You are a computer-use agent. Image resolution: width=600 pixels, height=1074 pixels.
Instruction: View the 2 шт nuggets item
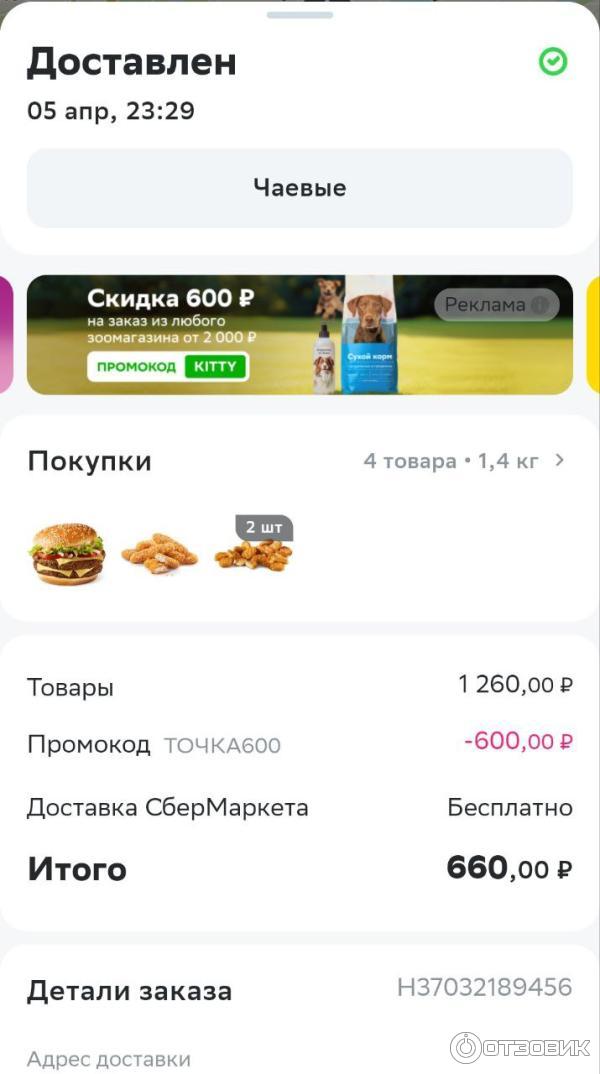pyautogui.click(x=253, y=553)
